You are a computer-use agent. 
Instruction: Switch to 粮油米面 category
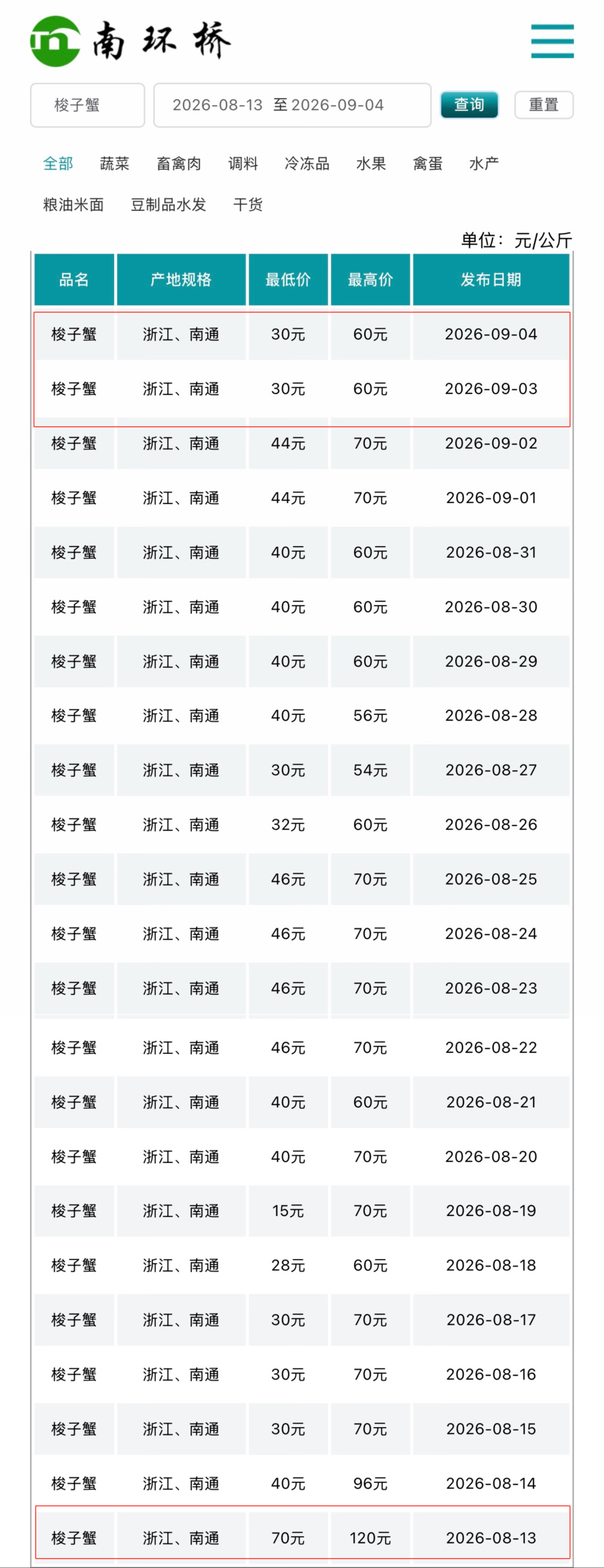(x=73, y=205)
